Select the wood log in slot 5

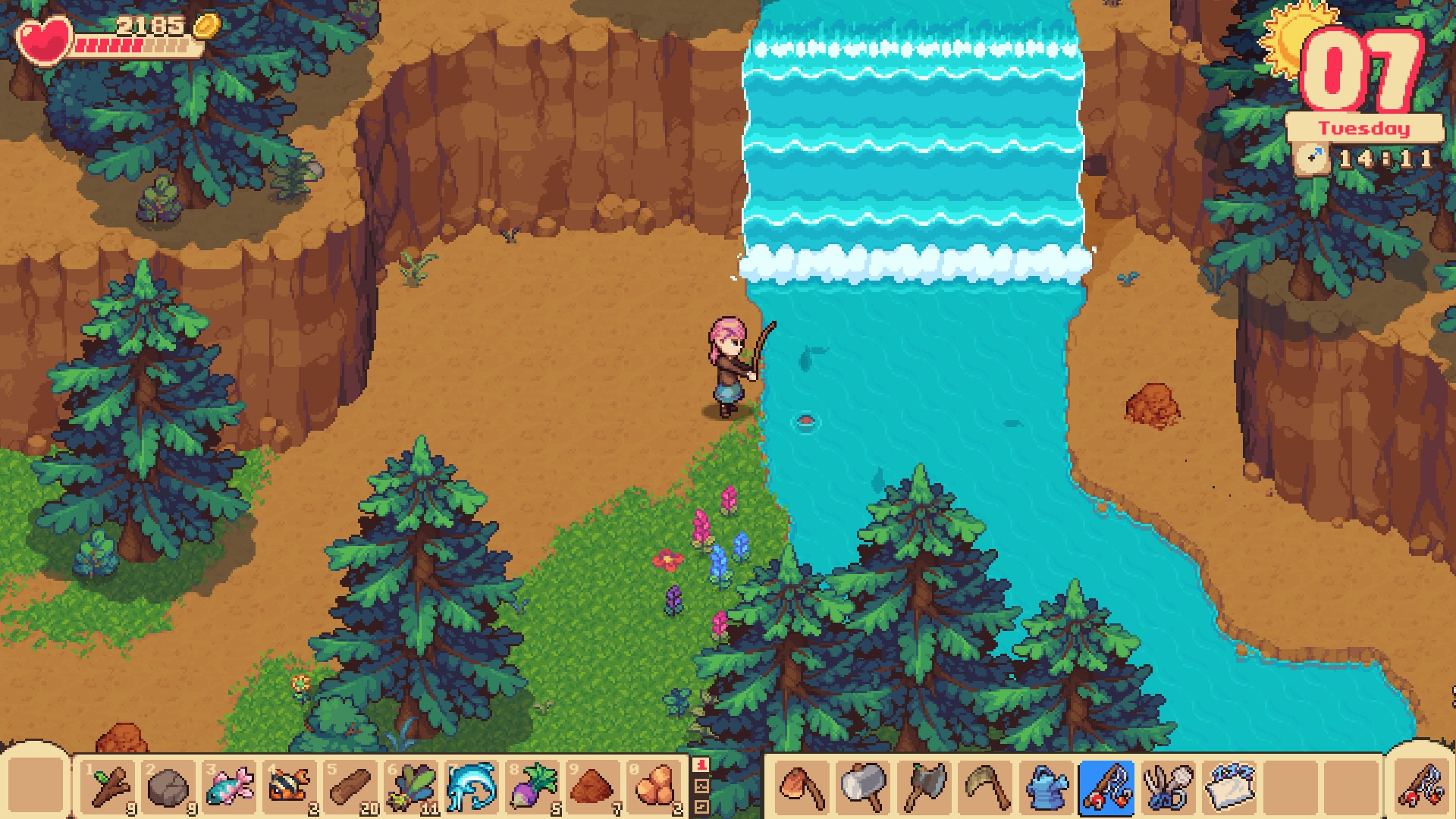[x=350, y=787]
